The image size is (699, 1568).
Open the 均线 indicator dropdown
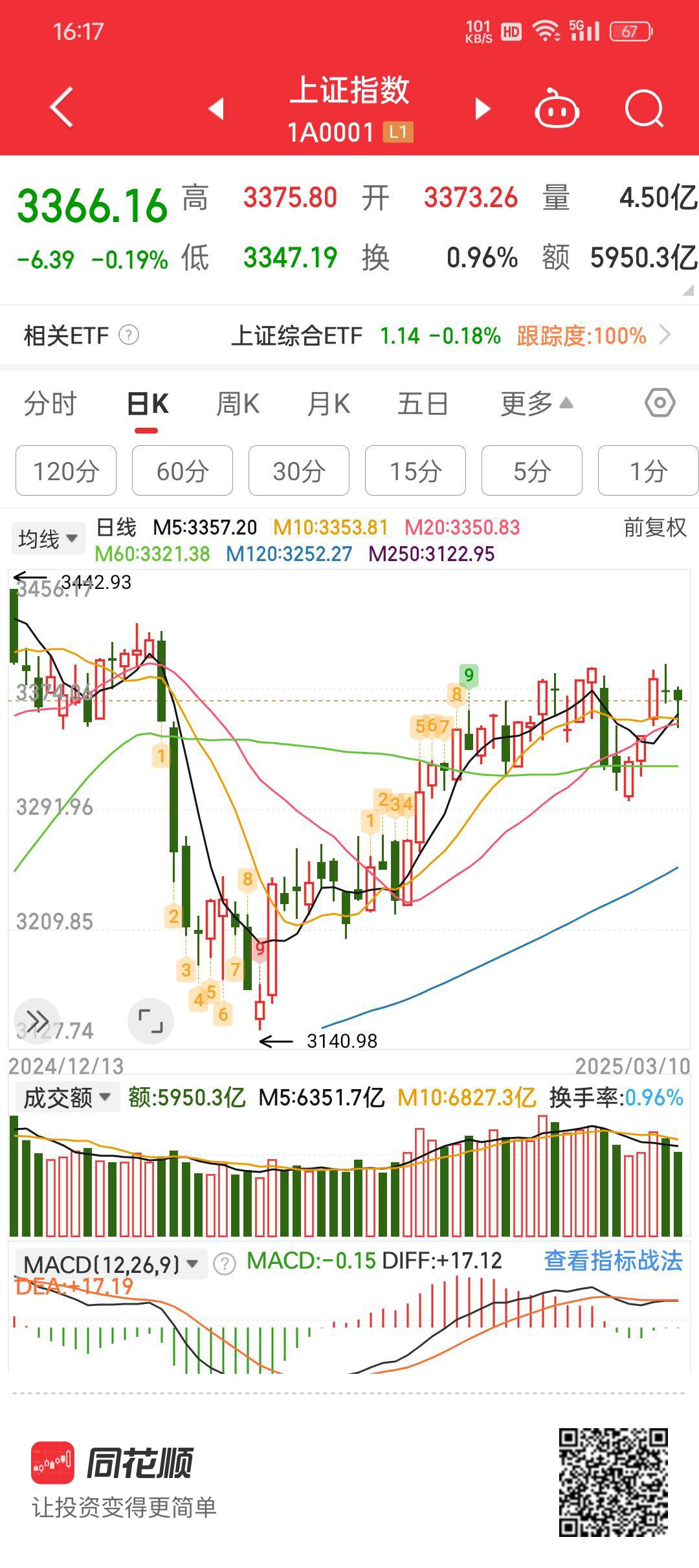(x=48, y=537)
